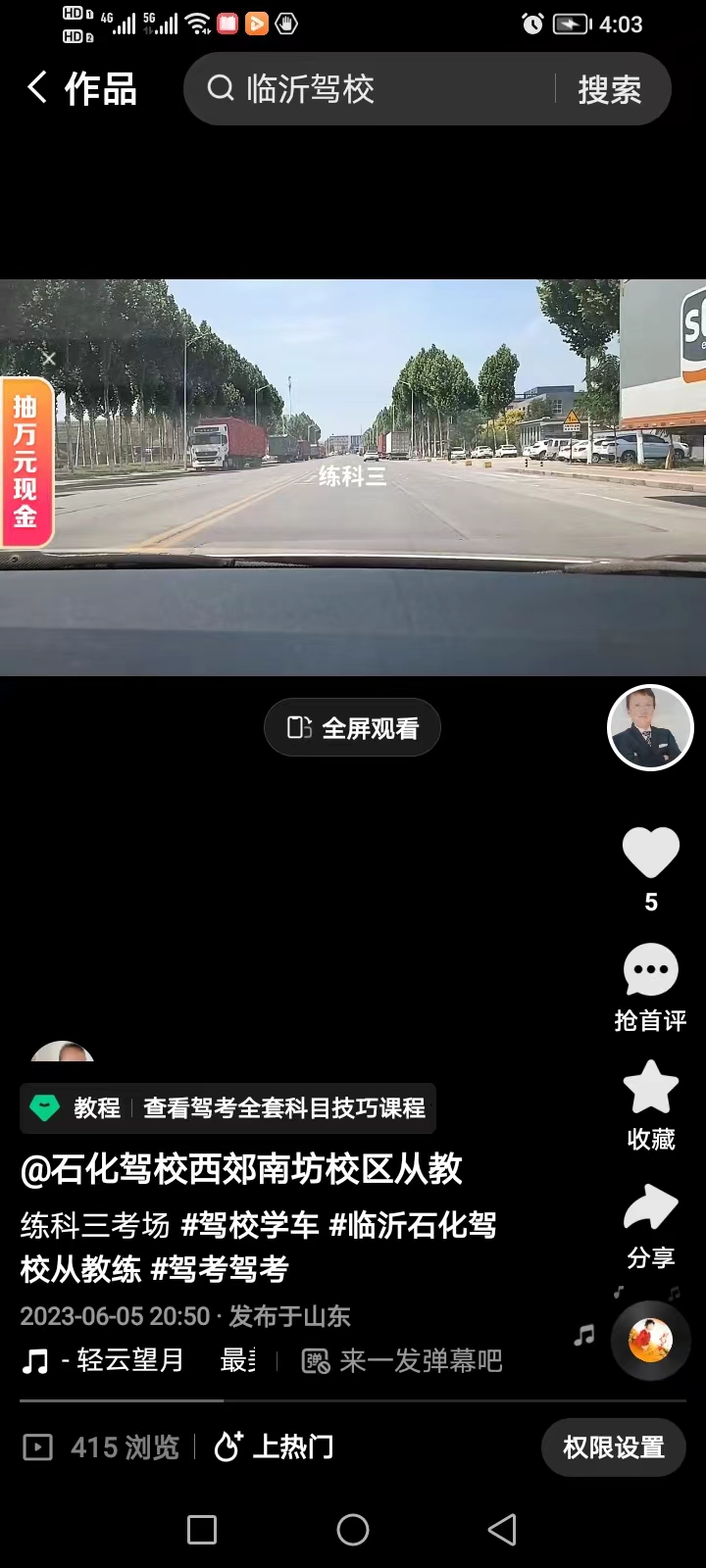Image resolution: width=706 pixels, height=1568 pixels.
Task: Open the spinning music disc
Action: click(650, 1340)
